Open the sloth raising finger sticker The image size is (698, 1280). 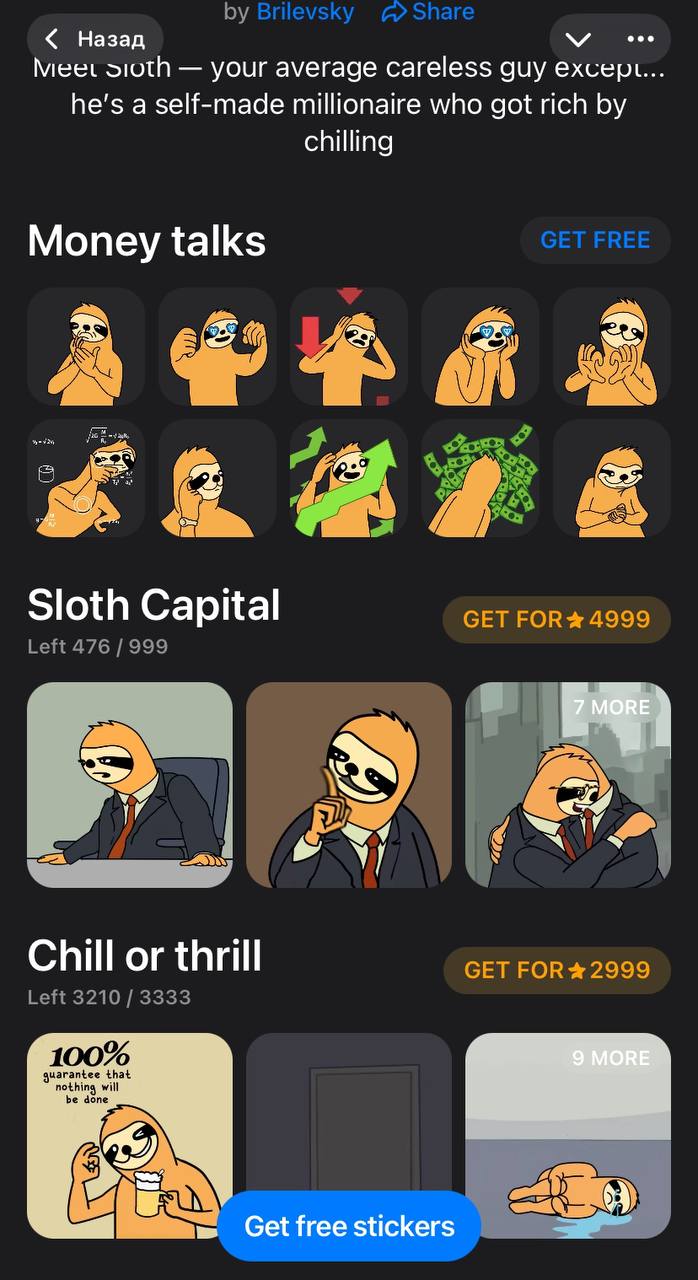click(349, 785)
